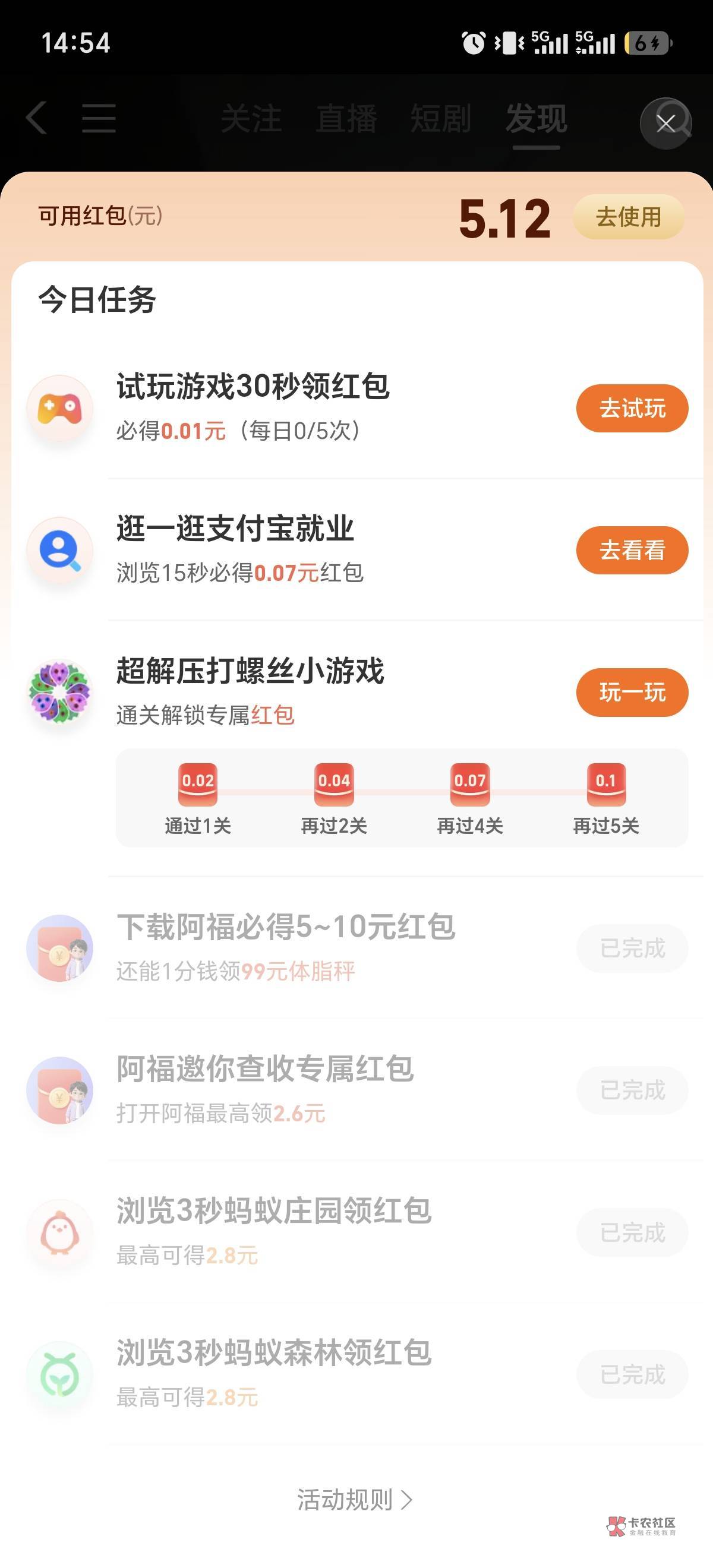Open the hamburger menu
The width and height of the screenshot is (713, 1568).
pos(99,118)
